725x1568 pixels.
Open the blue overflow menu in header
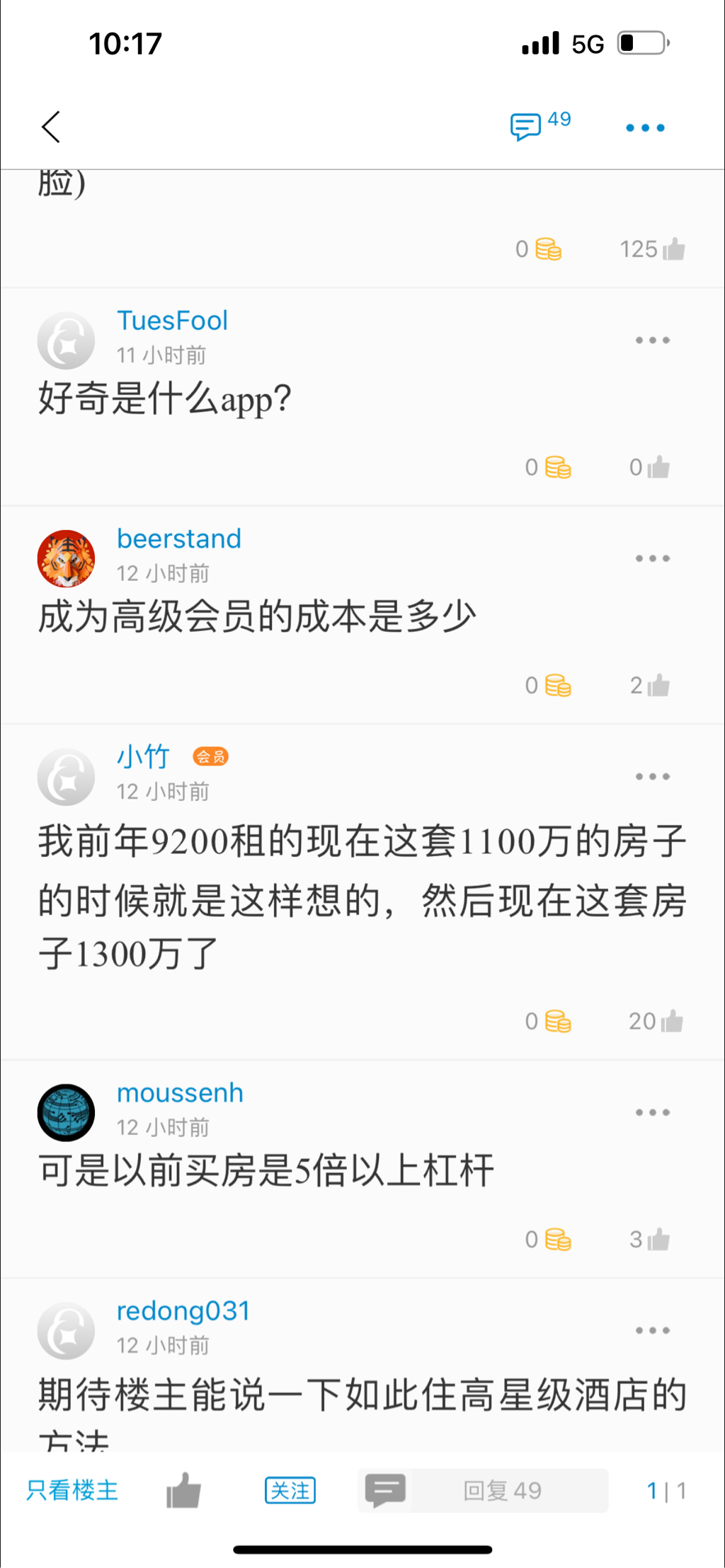tap(644, 128)
